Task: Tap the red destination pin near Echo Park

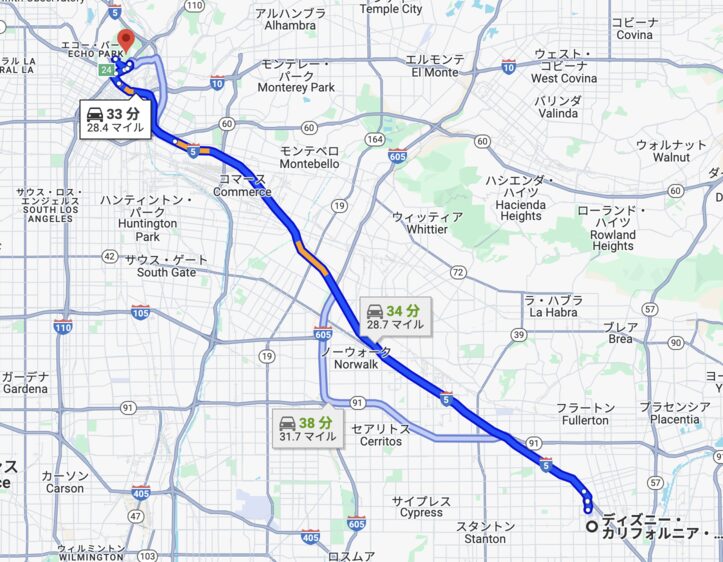Action: (126, 42)
